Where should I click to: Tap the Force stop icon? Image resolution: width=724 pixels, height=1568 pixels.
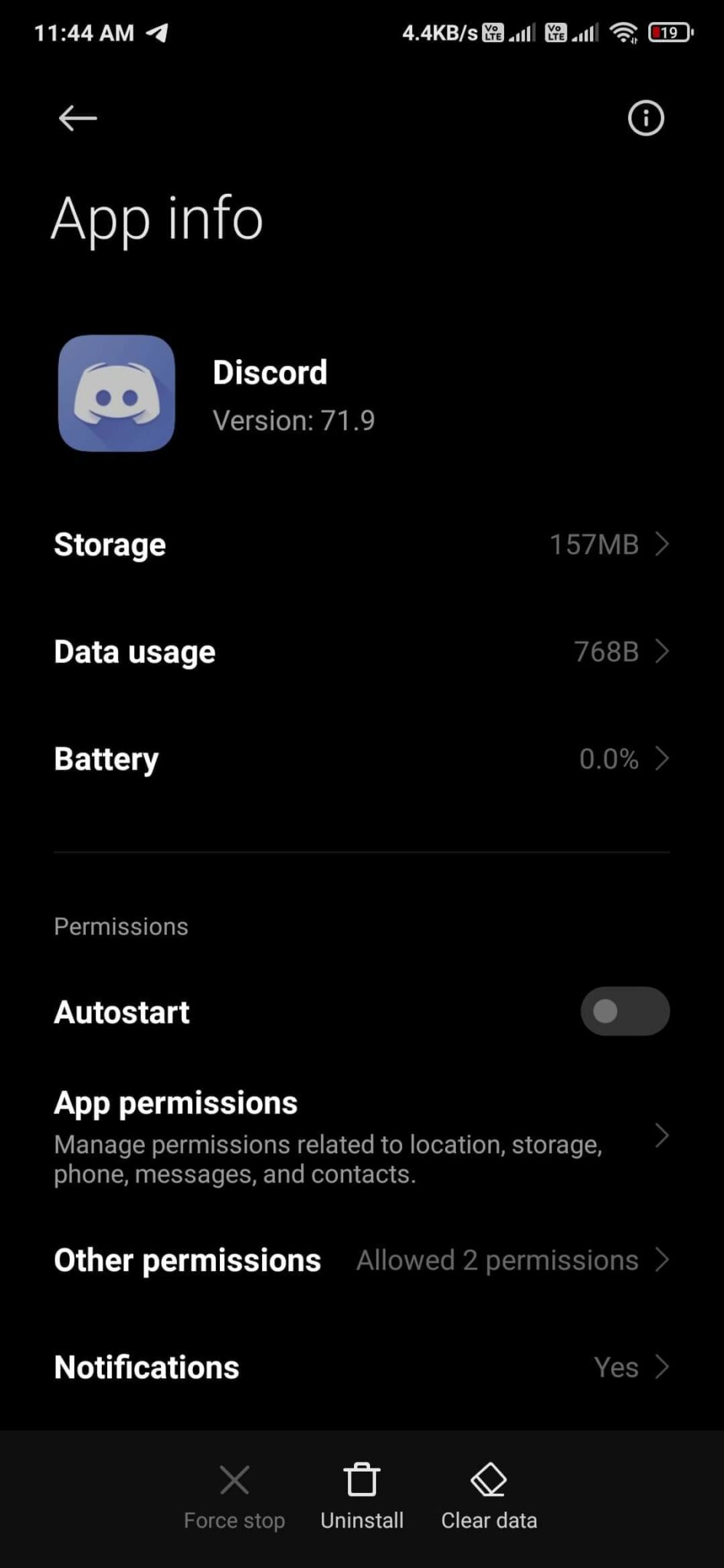(234, 1479)
